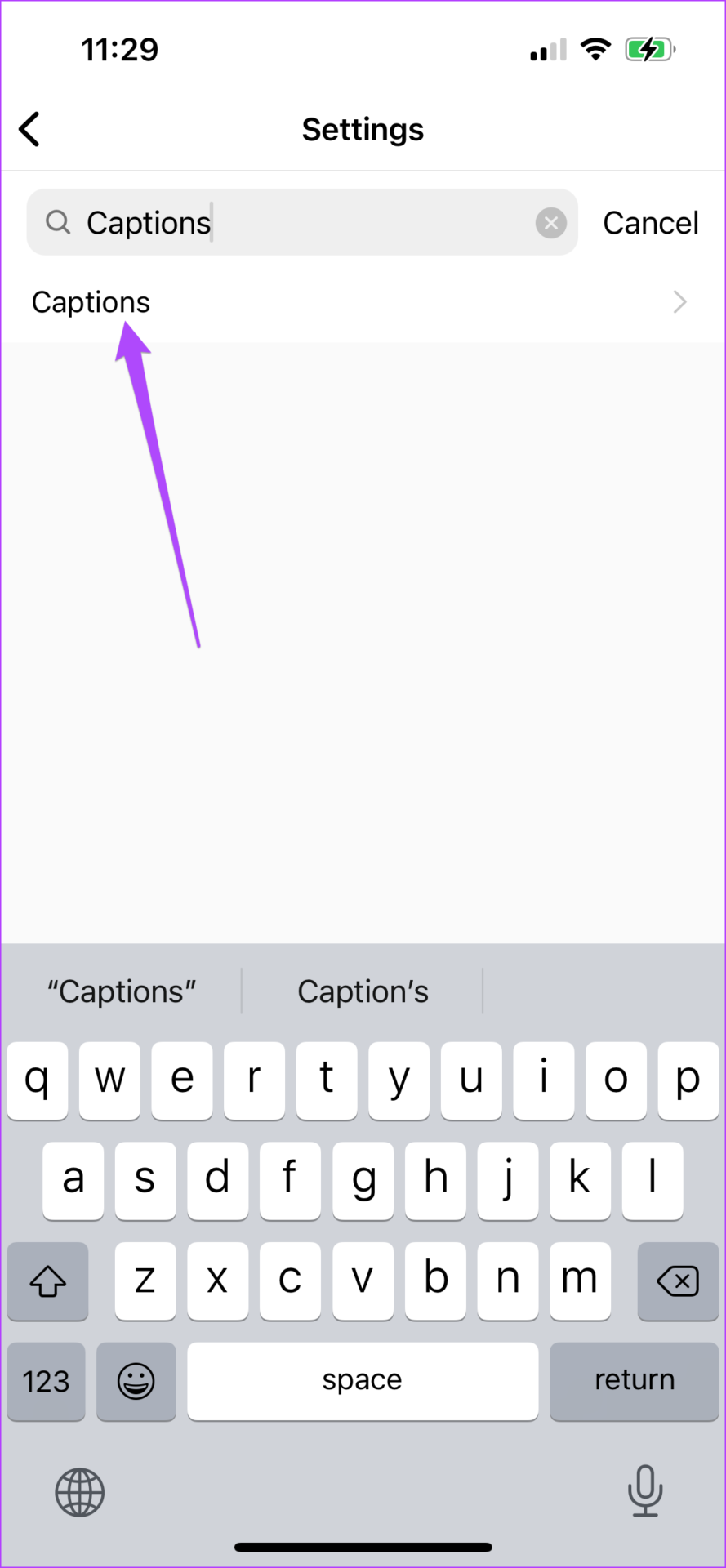Cancel the settings search
The height and width of the screenshot is (1568, 726).
[650, 223]
